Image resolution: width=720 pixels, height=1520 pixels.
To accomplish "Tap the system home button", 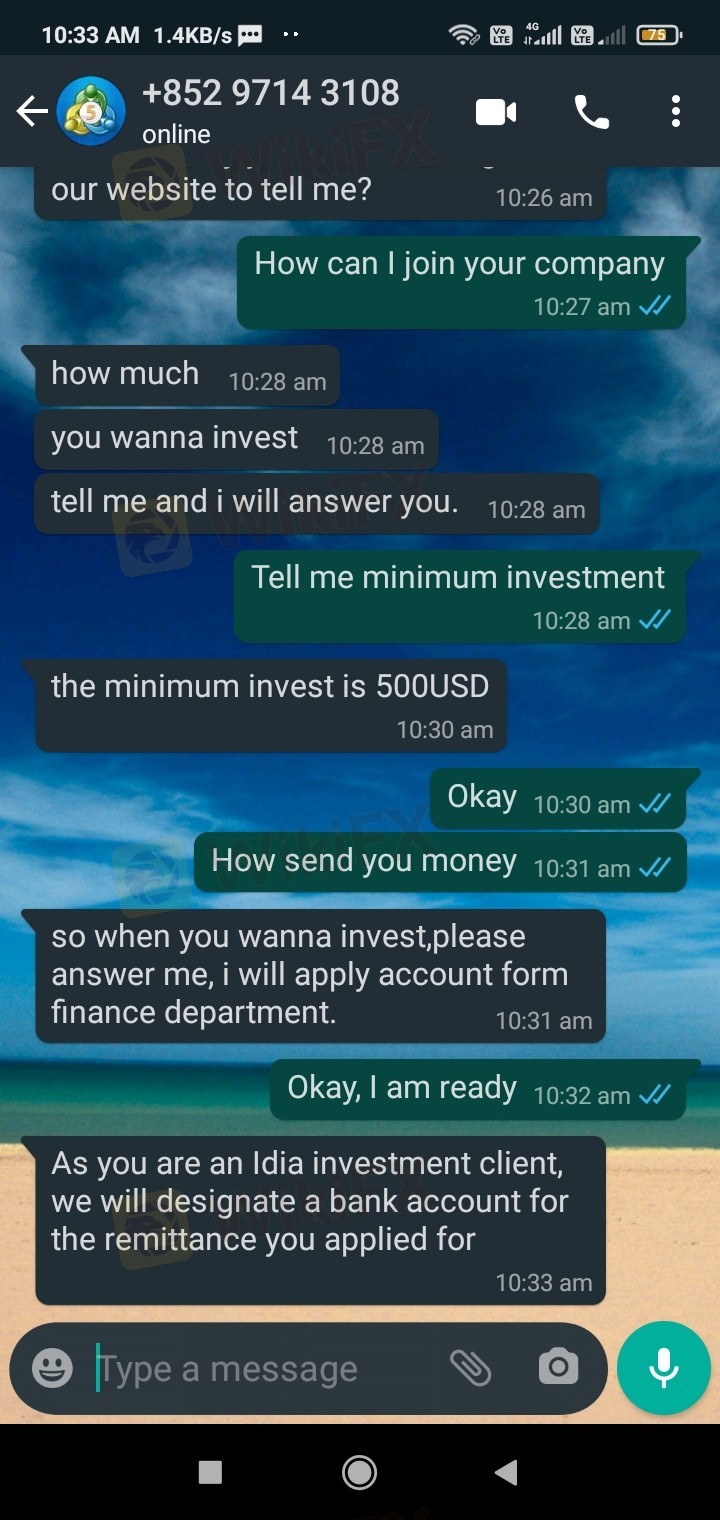I will click(x=359, y=1472).
